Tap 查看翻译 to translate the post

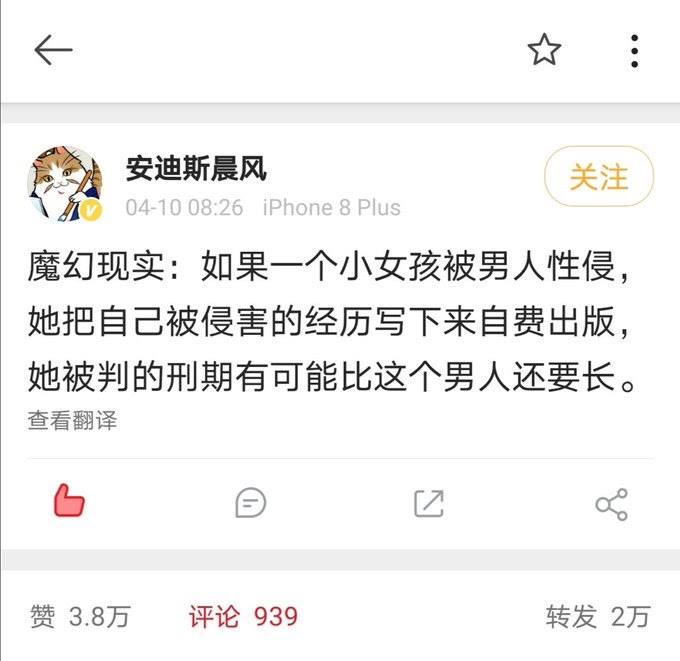tap(72, 421)
